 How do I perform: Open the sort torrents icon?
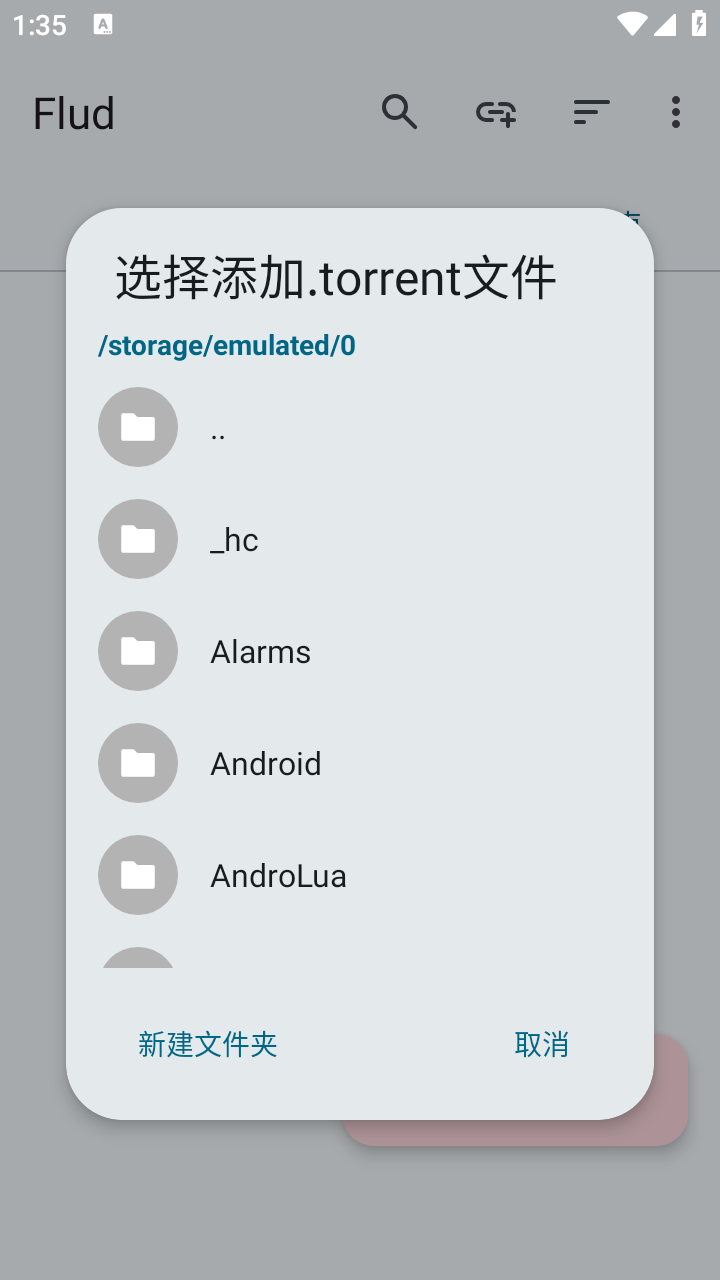tap(590, 112)
